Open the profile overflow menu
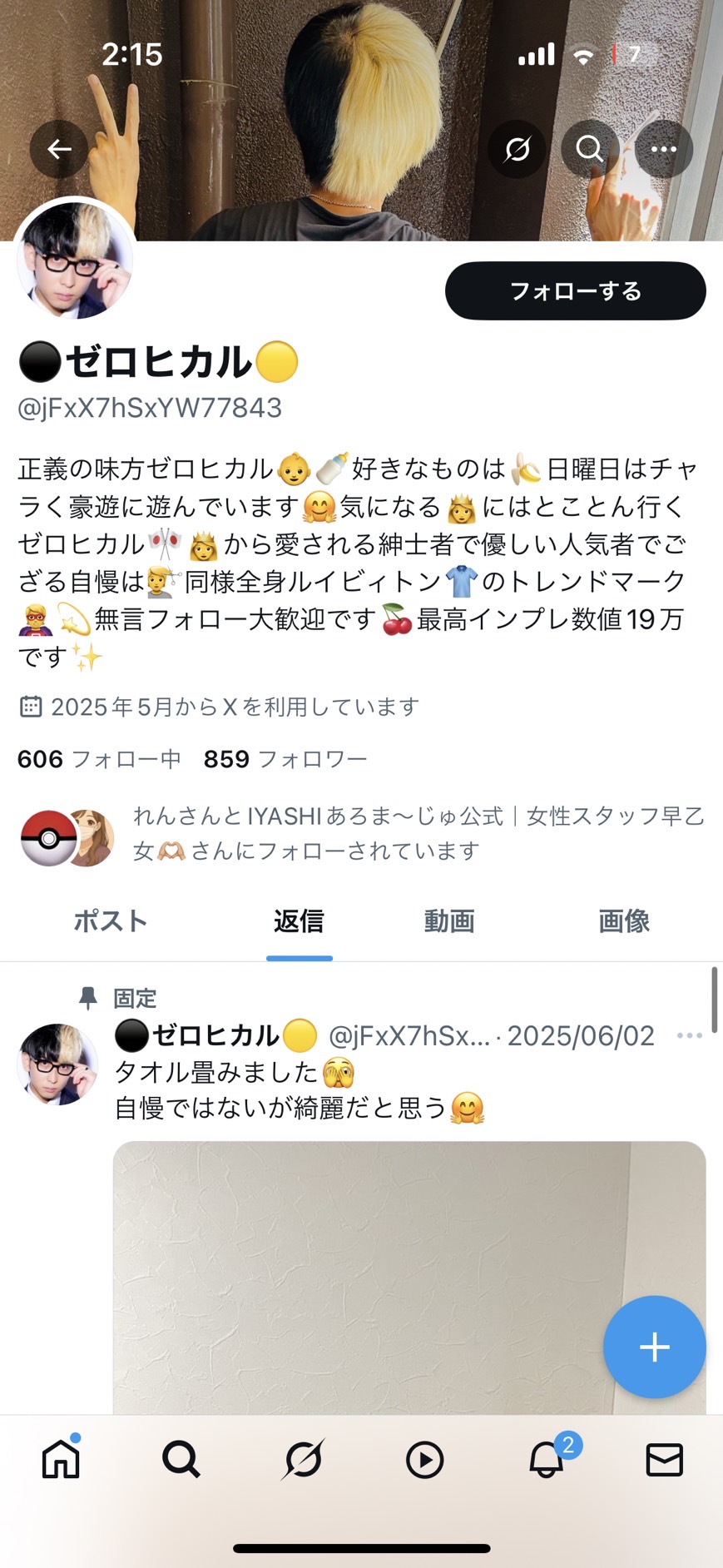The width and height of the screenshot is (723, 1568). coord(663,150)
